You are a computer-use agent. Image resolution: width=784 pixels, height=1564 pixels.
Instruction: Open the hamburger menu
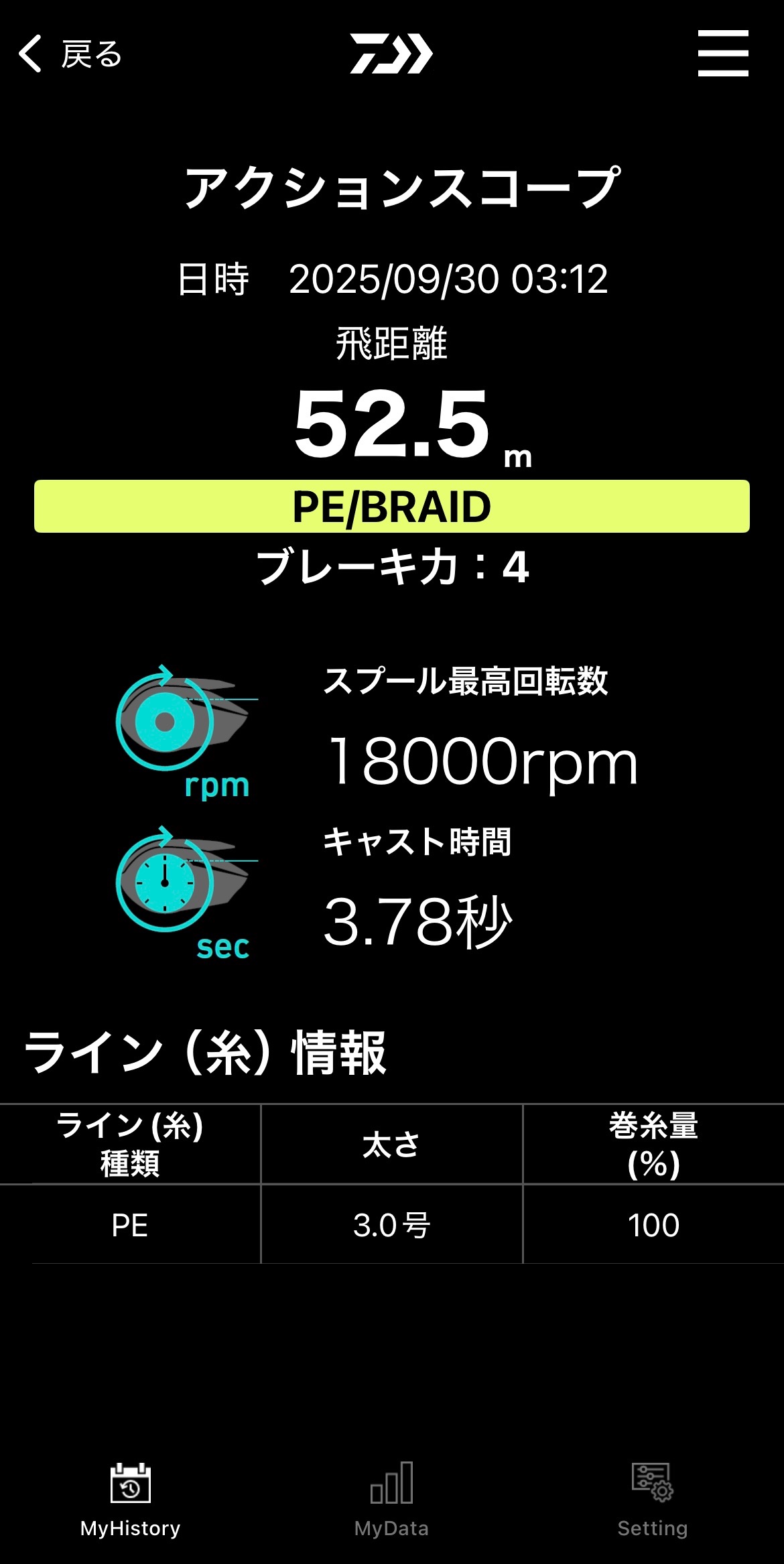pos(722,54)
